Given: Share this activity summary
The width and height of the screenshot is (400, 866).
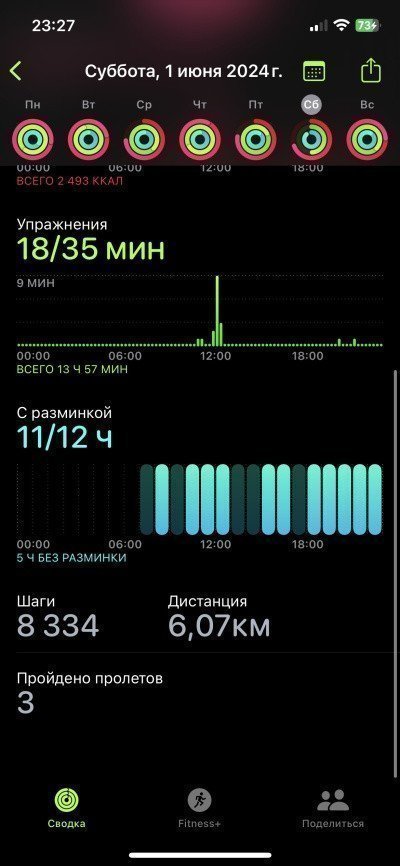Looking at the screenshot, I should (x=371, y=71).
